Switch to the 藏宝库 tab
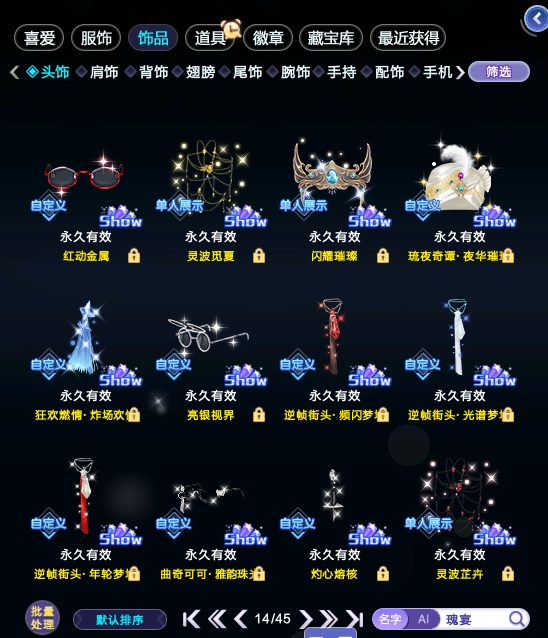 [x=330, y=38]
